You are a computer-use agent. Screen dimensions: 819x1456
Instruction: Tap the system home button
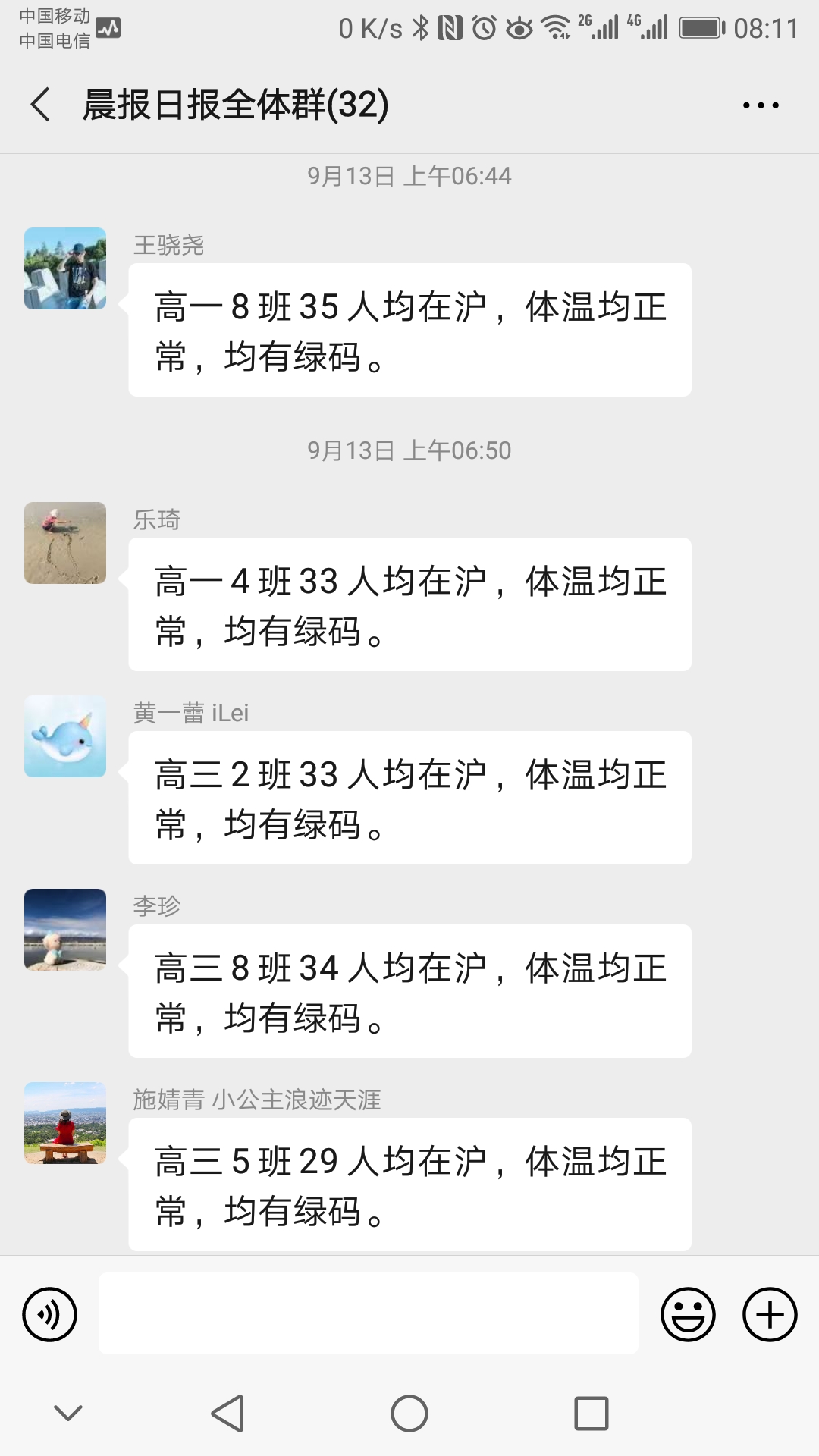[x=409, y=1414]
